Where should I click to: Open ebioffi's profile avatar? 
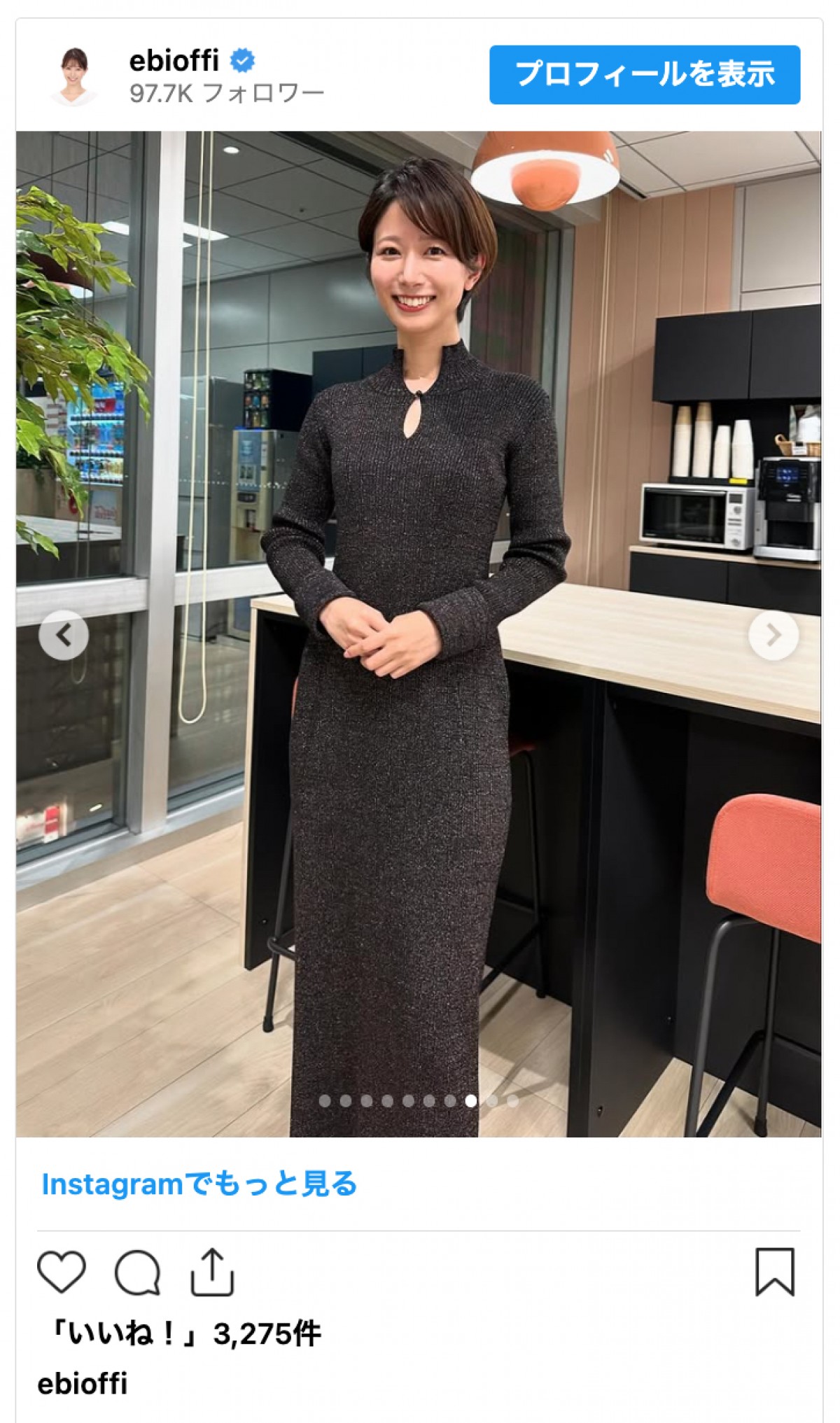[75, 76]
